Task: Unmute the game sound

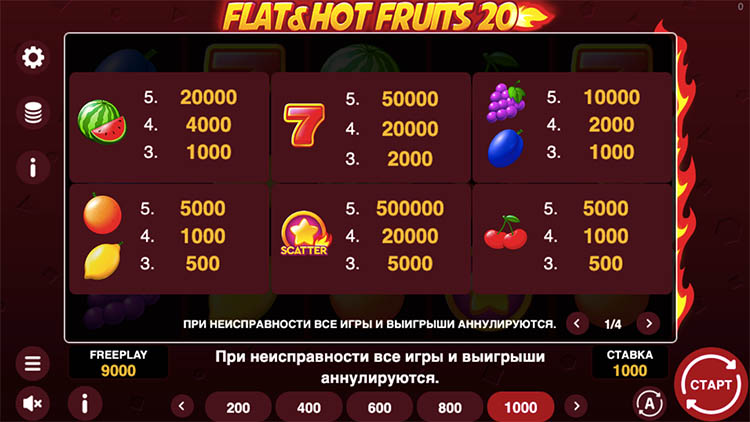Action: tap(33, 404)
